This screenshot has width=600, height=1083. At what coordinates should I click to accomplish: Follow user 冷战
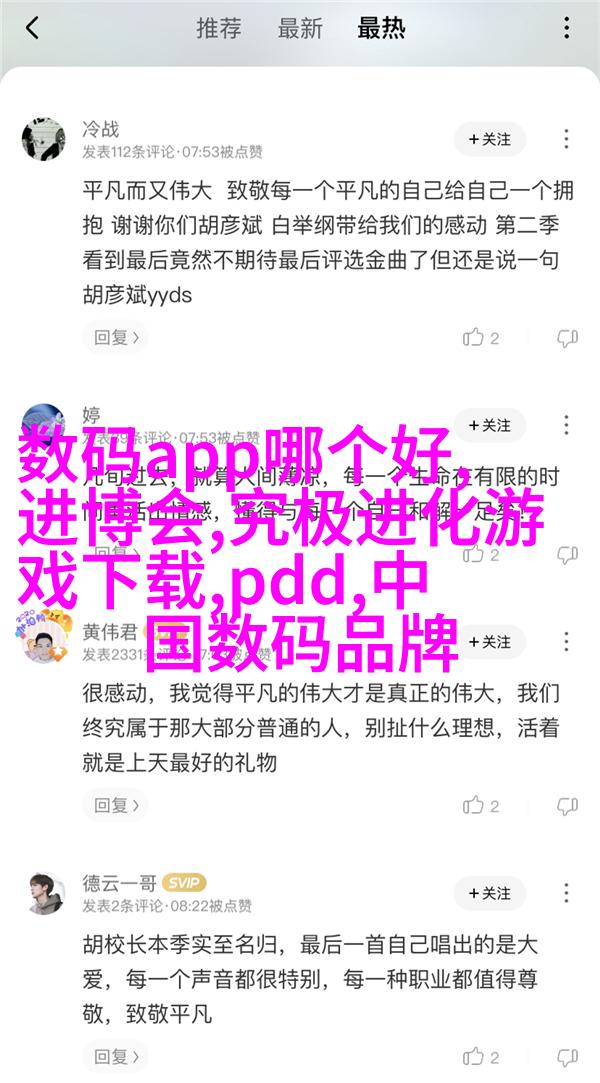click(x=489, y=139)
